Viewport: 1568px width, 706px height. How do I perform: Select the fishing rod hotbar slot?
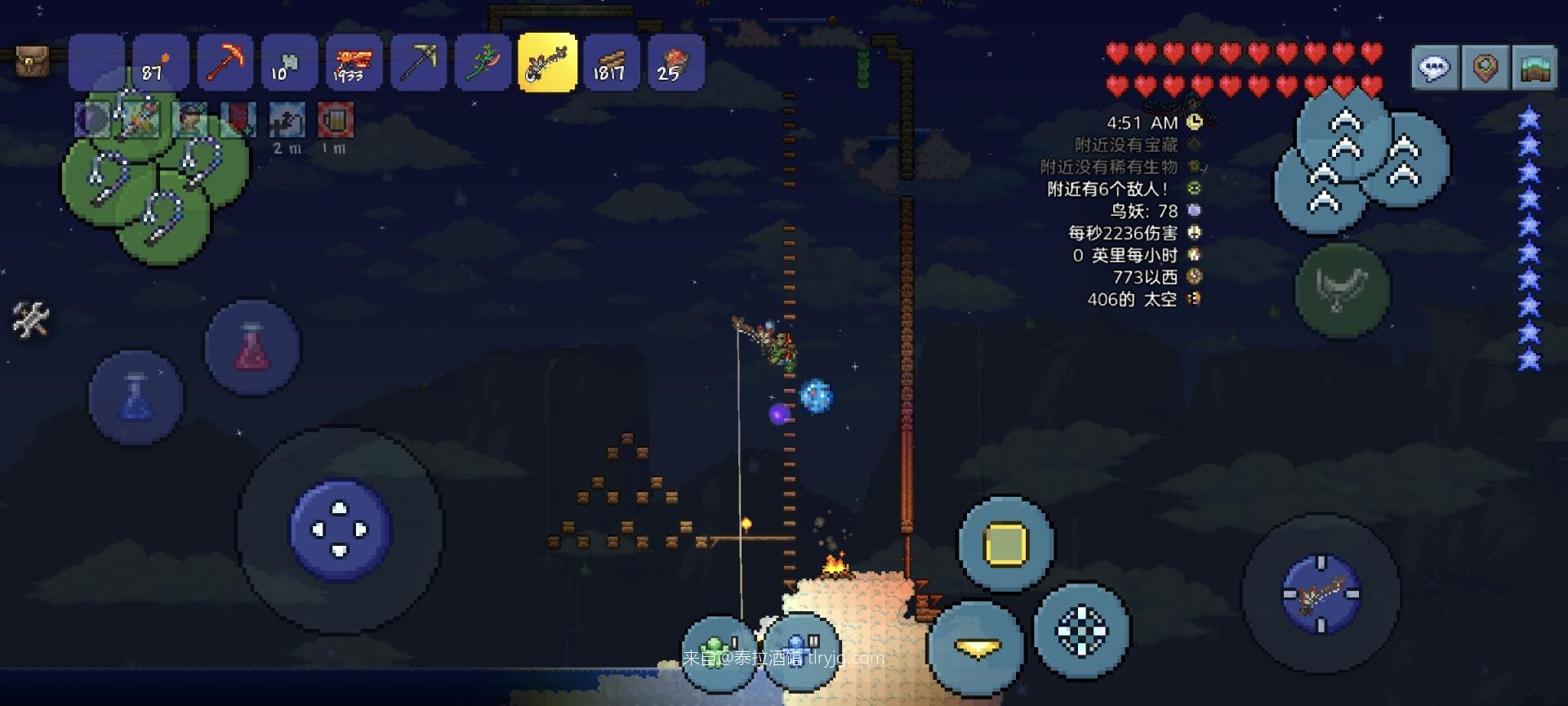click(547, 63)
